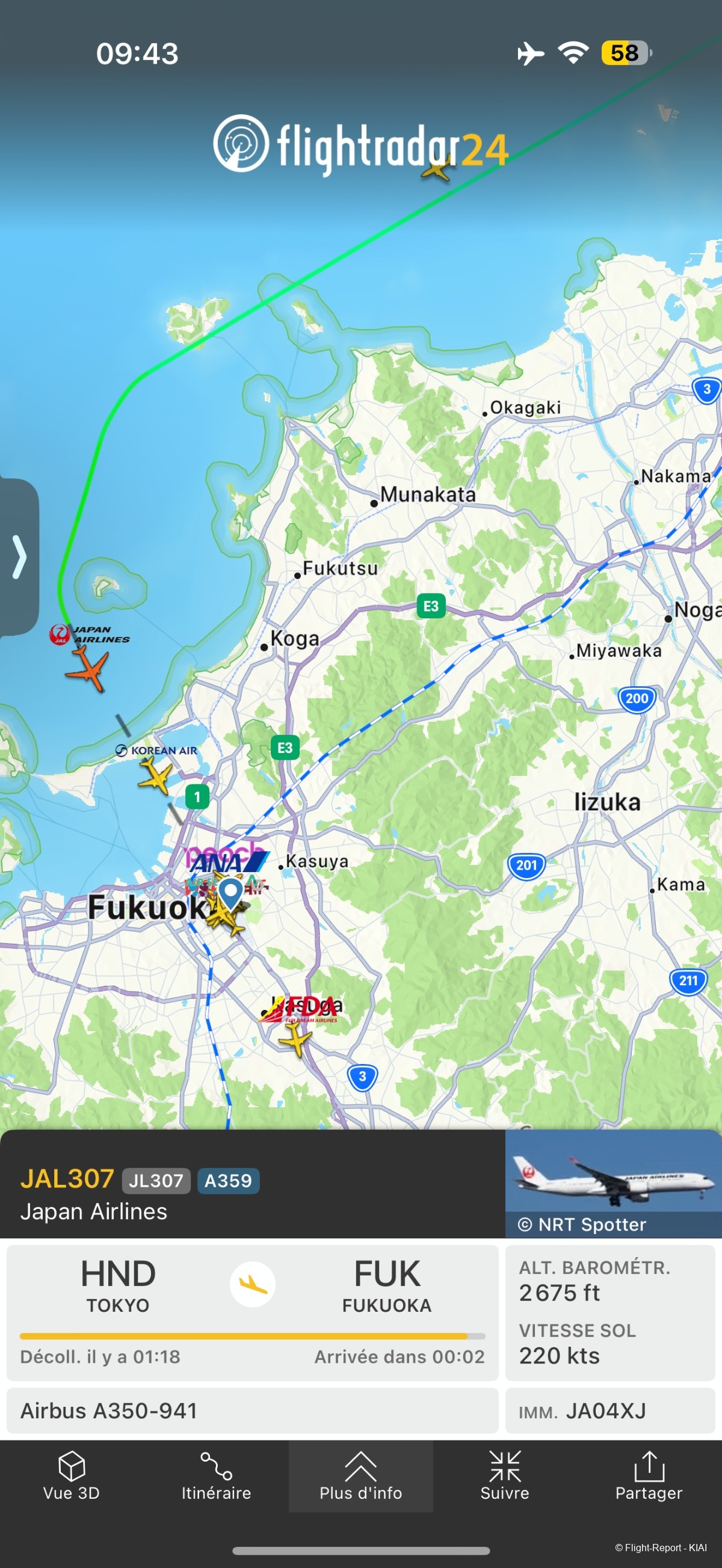This screenshot has height=1568, width=722.
Task: Select the plane near the flightradar24 logo
Action: click(437, 168)
